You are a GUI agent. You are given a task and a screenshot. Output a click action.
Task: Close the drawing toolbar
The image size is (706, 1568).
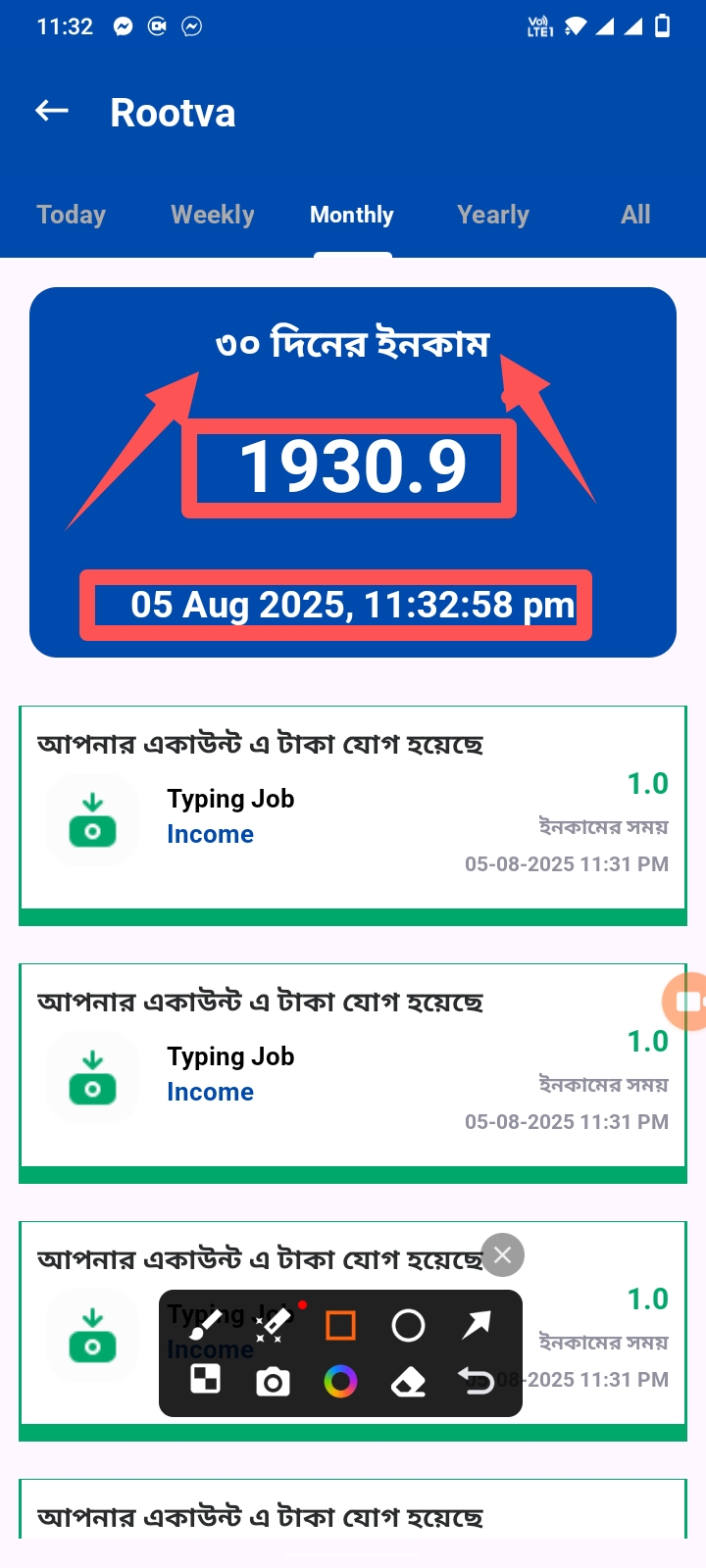pos(503,1255)
